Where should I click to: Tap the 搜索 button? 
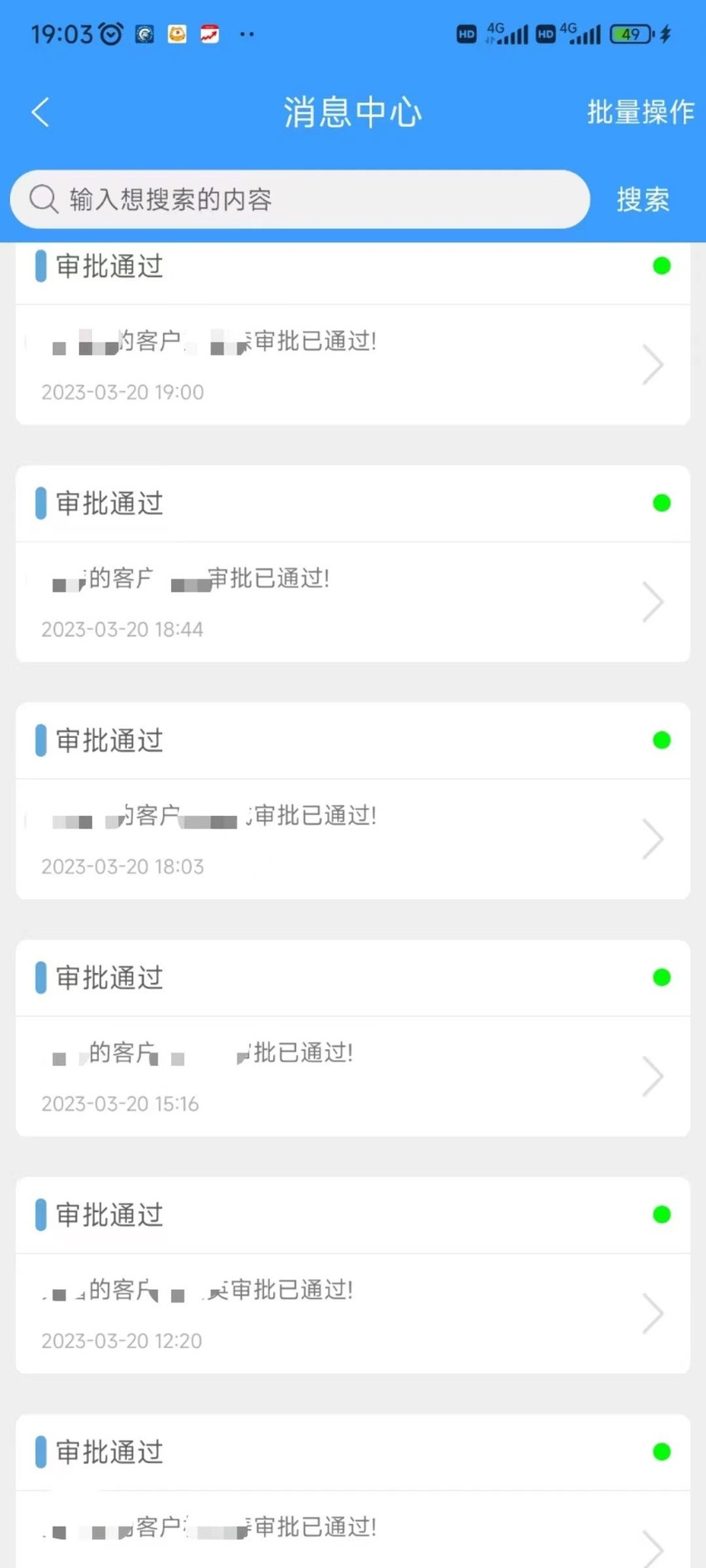click(643, 199)
